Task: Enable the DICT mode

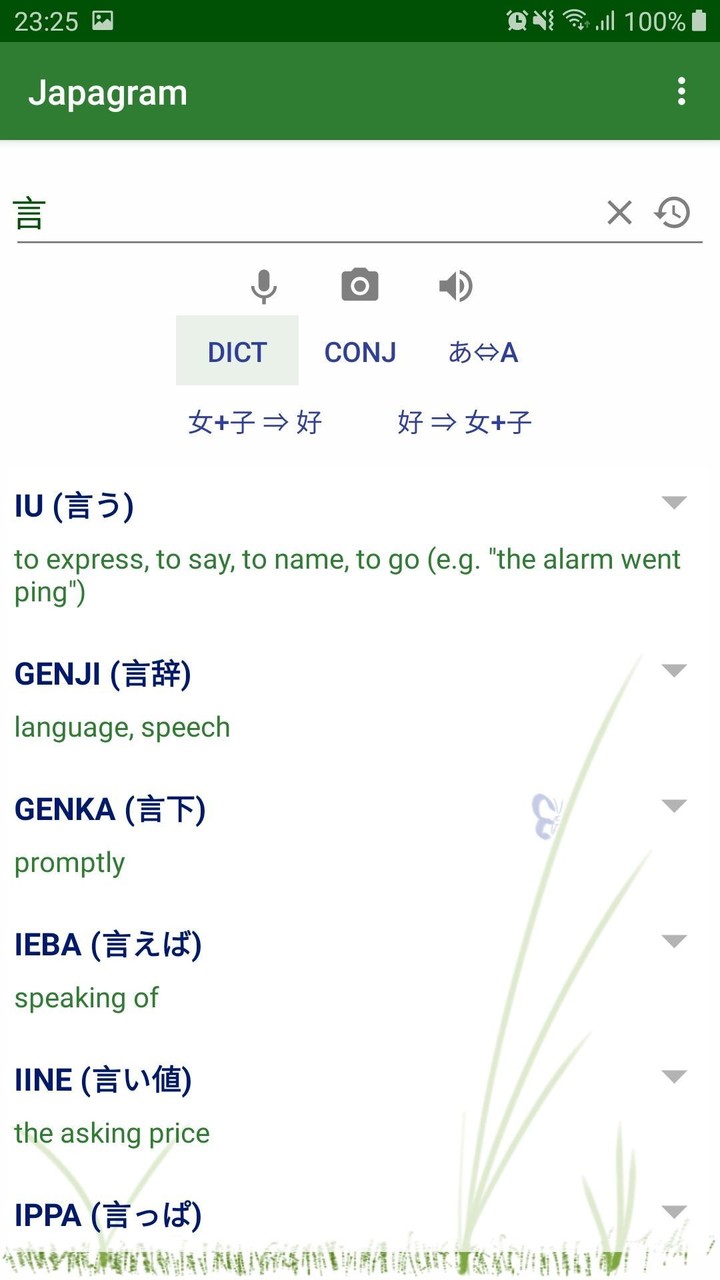Action: [x=237, y=351]
